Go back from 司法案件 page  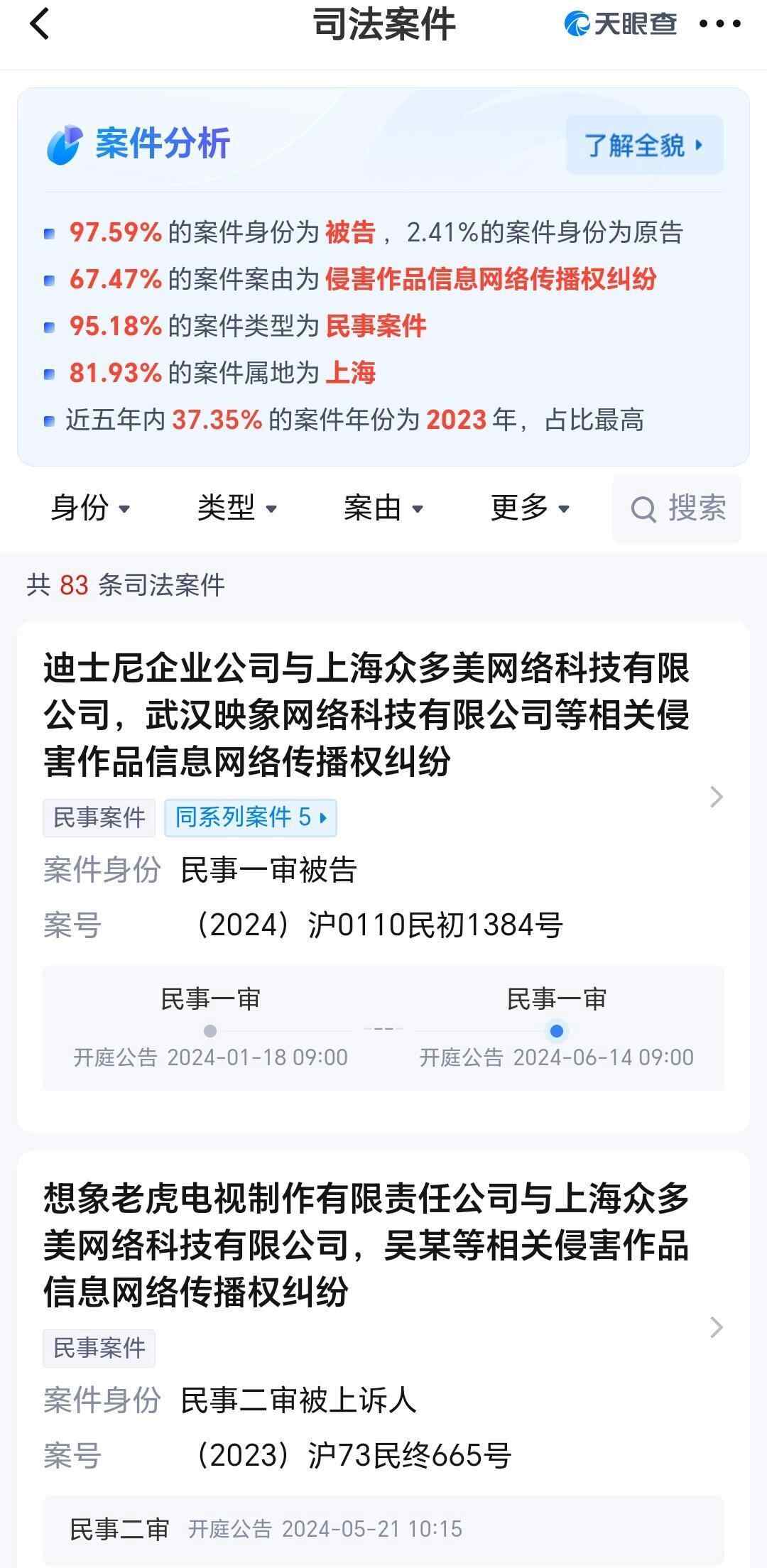pos(40,25)
